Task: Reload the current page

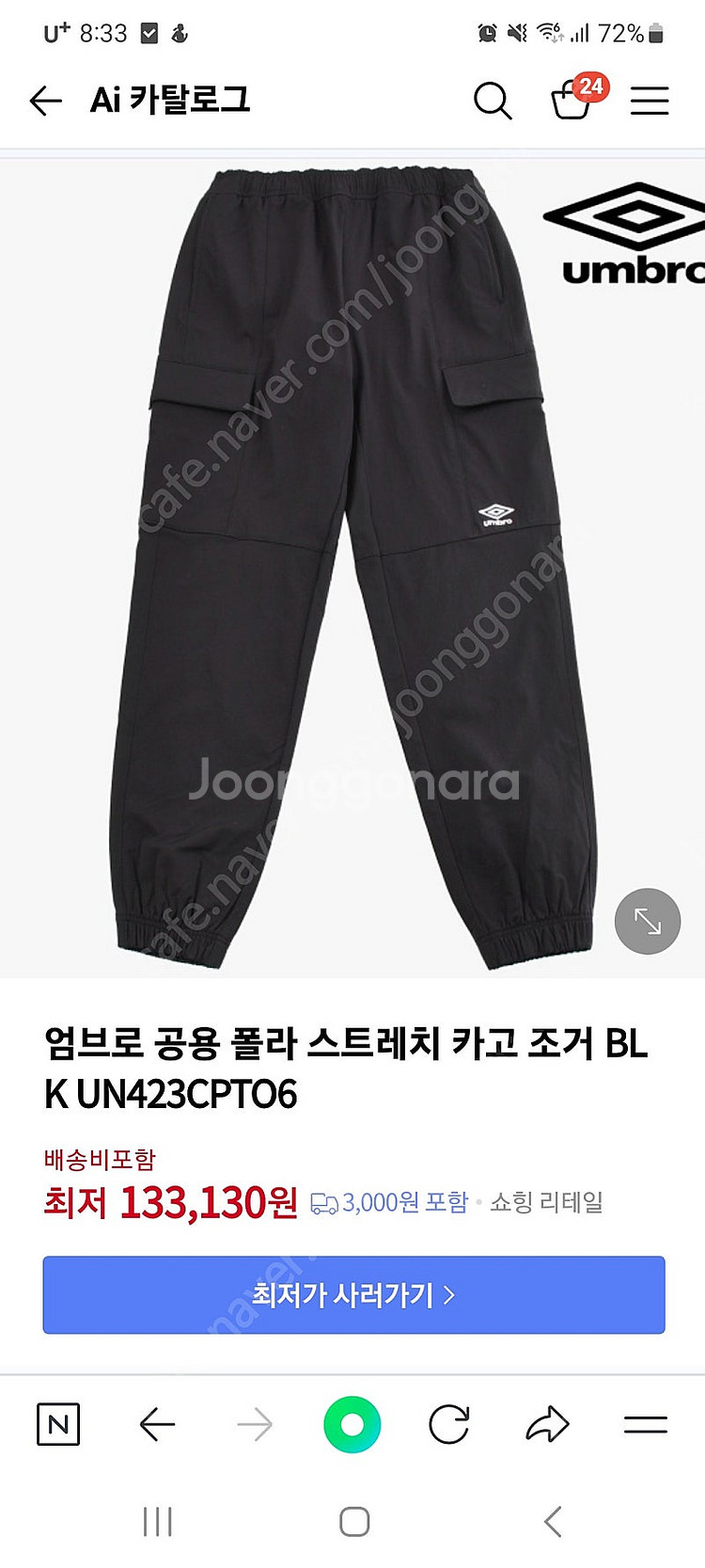Action: [x=449, y=1425]
